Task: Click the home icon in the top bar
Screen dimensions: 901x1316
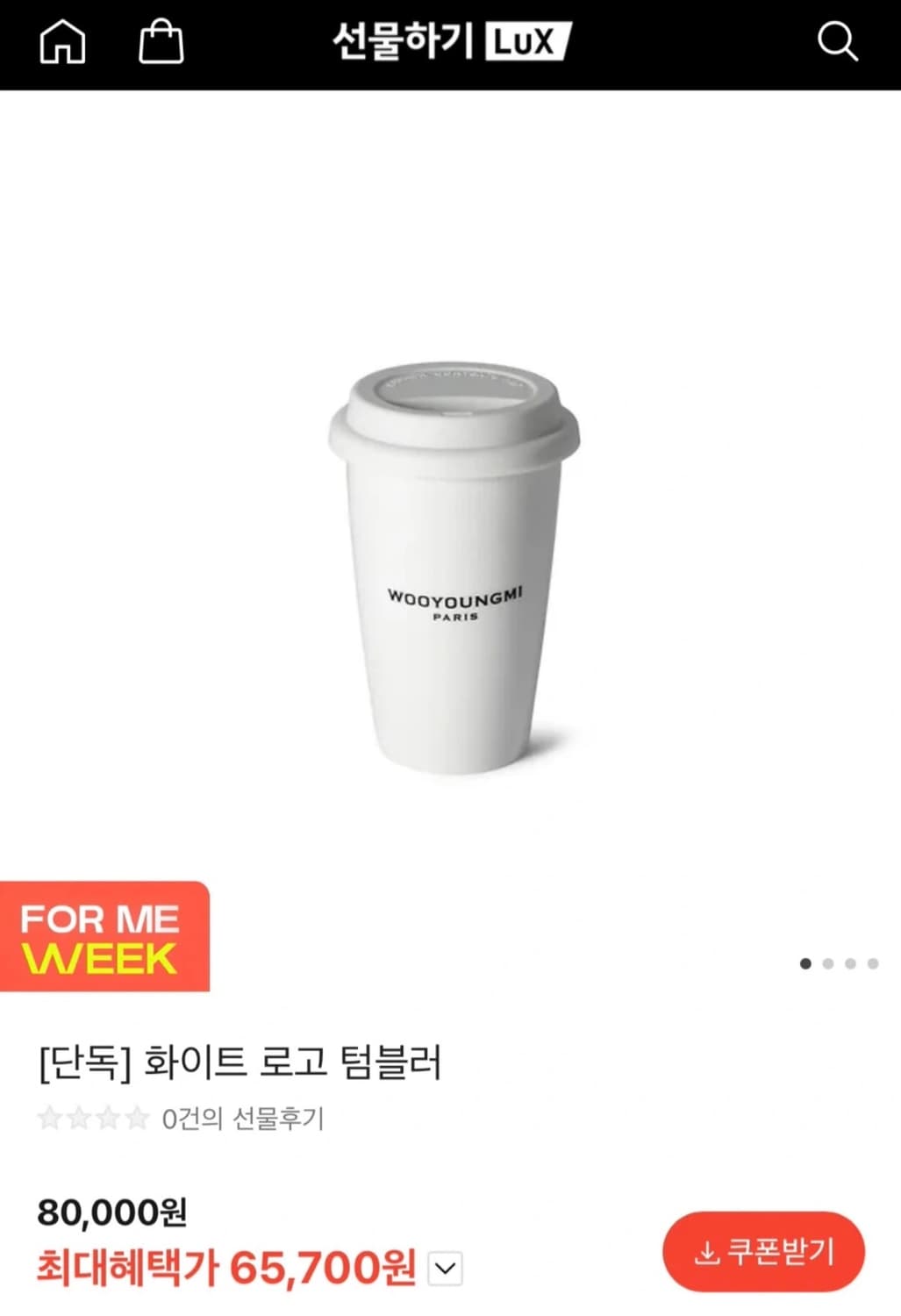Action: coord(61,41)
